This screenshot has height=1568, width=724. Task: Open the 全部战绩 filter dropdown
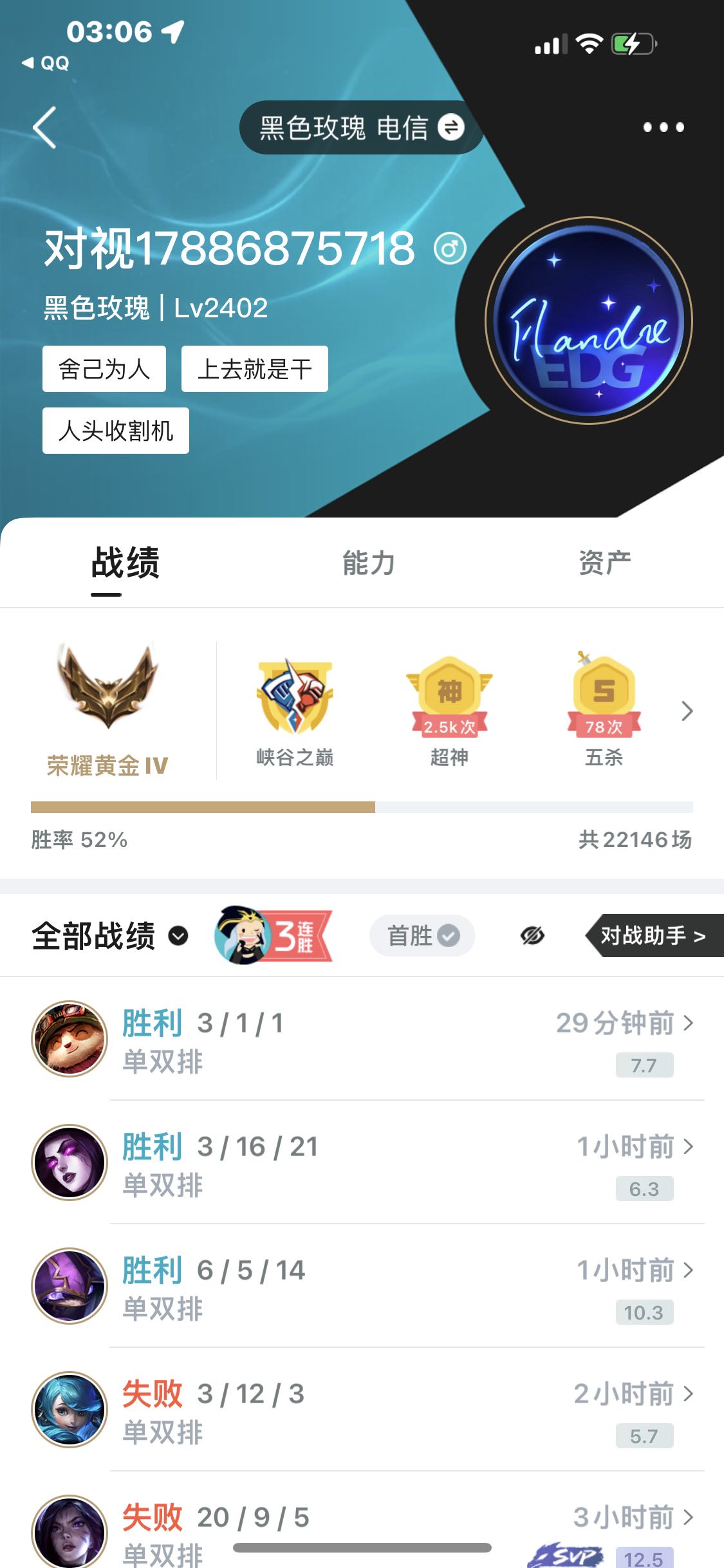(x=110, y=936)
